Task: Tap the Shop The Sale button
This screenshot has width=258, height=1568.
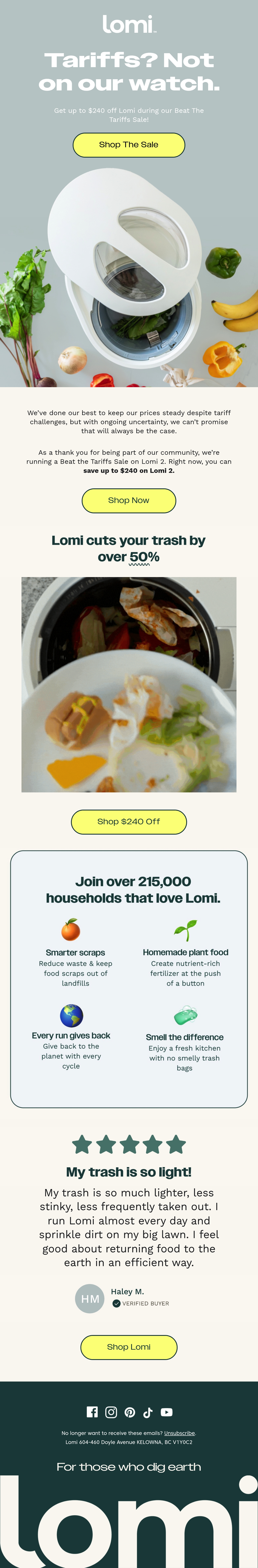Action: [128, 145]
